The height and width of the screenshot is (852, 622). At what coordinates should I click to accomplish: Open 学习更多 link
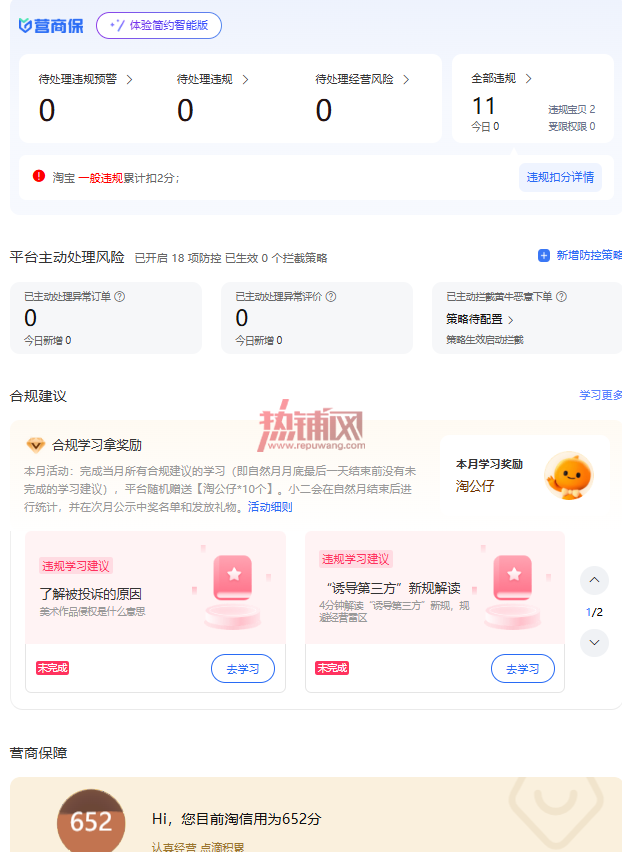[600, 395]
